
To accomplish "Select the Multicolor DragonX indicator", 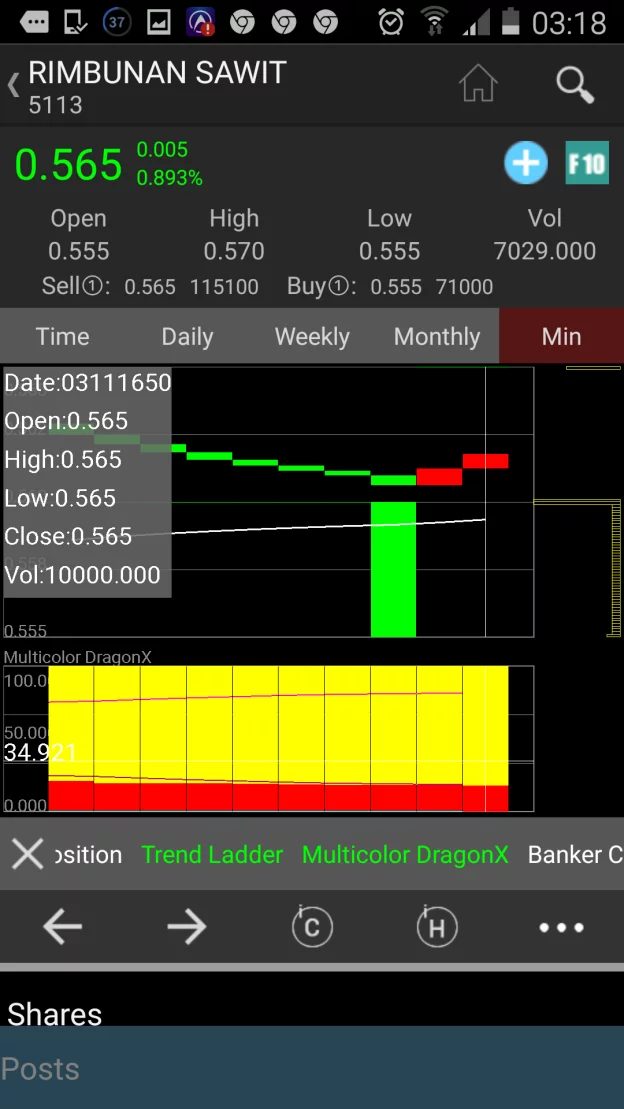I will (x=405, y=855).
